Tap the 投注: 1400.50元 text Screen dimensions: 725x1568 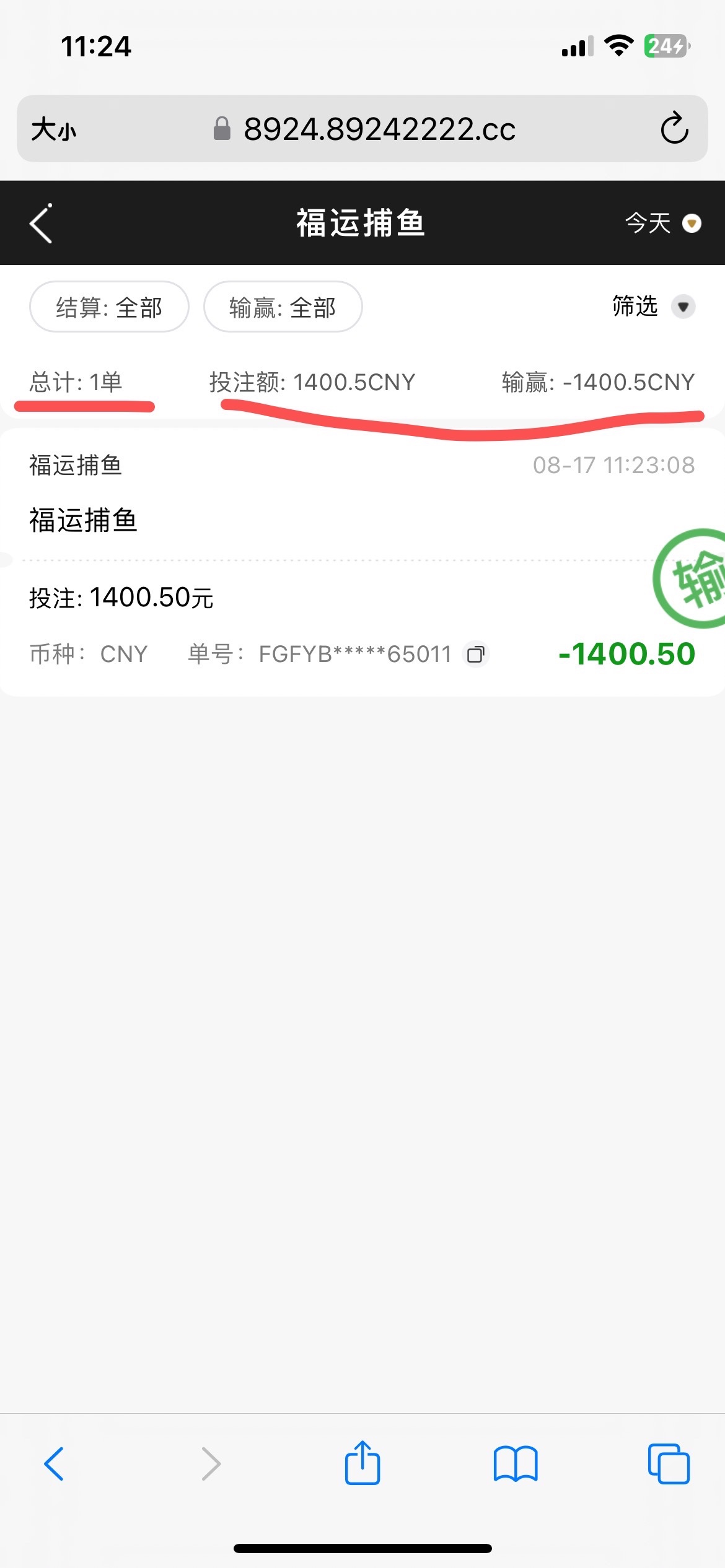point(121,598)
